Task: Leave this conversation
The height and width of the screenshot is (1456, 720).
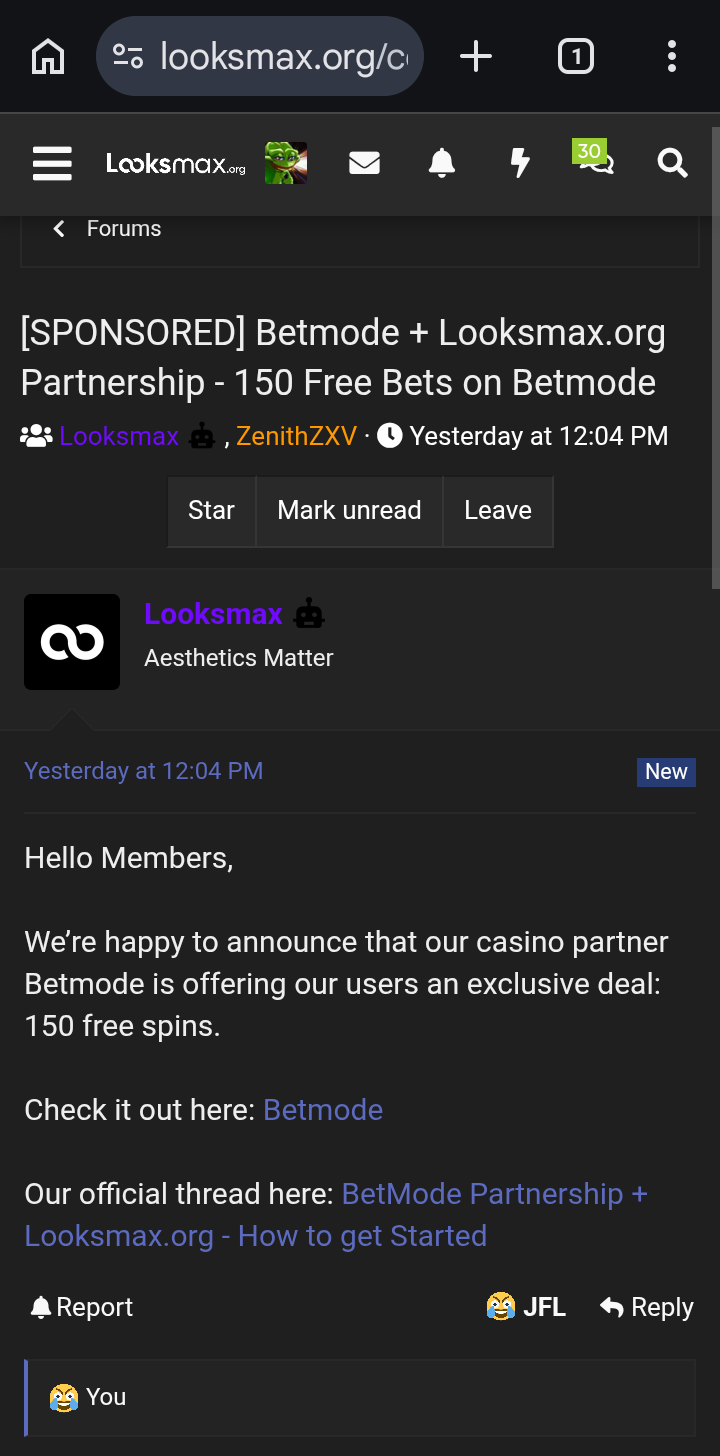Action: pyautogui.click(x=497, y=511)
